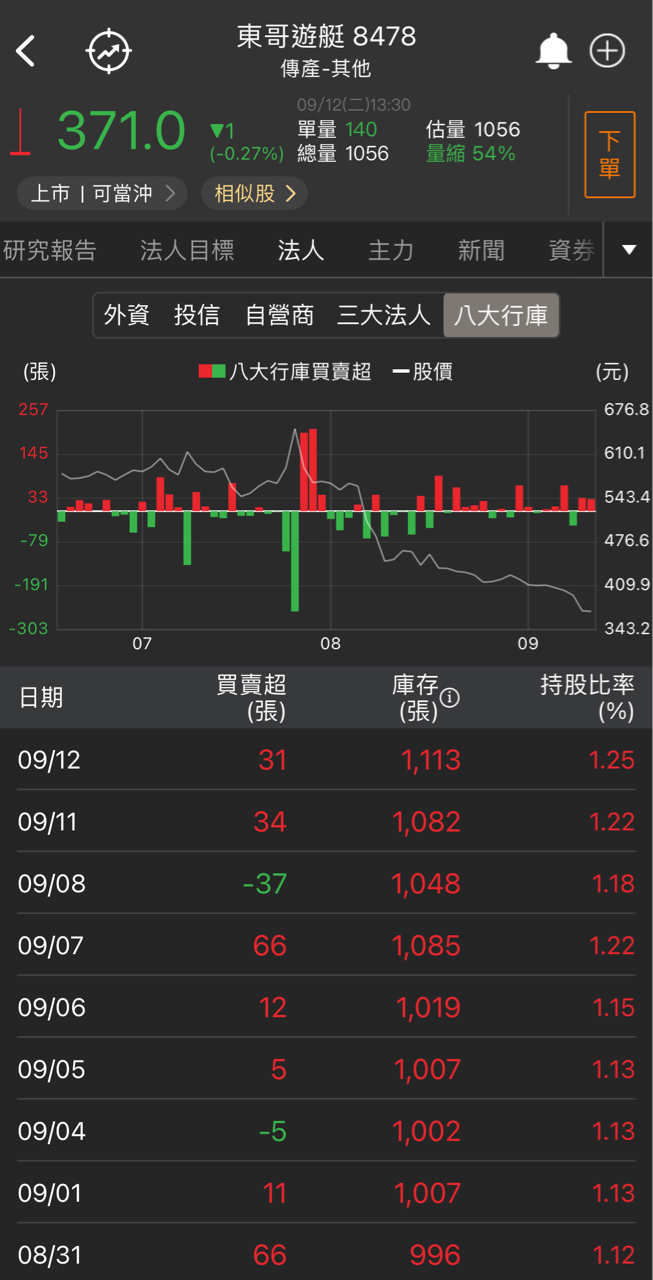Viewport: 653px width, 1280px height.
Task: Open the 上市｜可當沖 info chip
Action: coord(102,193)
